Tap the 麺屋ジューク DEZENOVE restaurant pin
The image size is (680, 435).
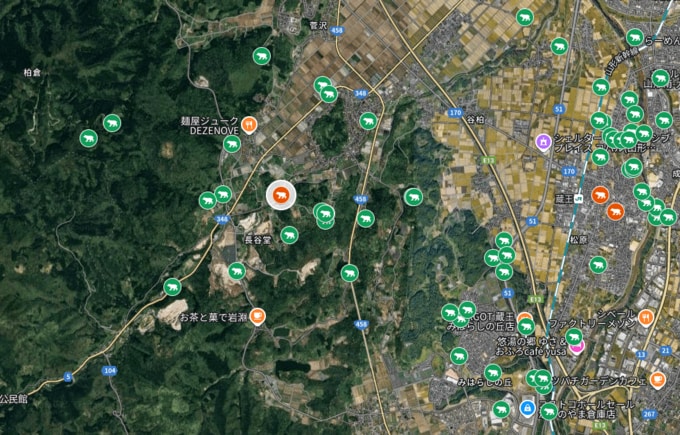pyautogui.click(x=248, y=125)
